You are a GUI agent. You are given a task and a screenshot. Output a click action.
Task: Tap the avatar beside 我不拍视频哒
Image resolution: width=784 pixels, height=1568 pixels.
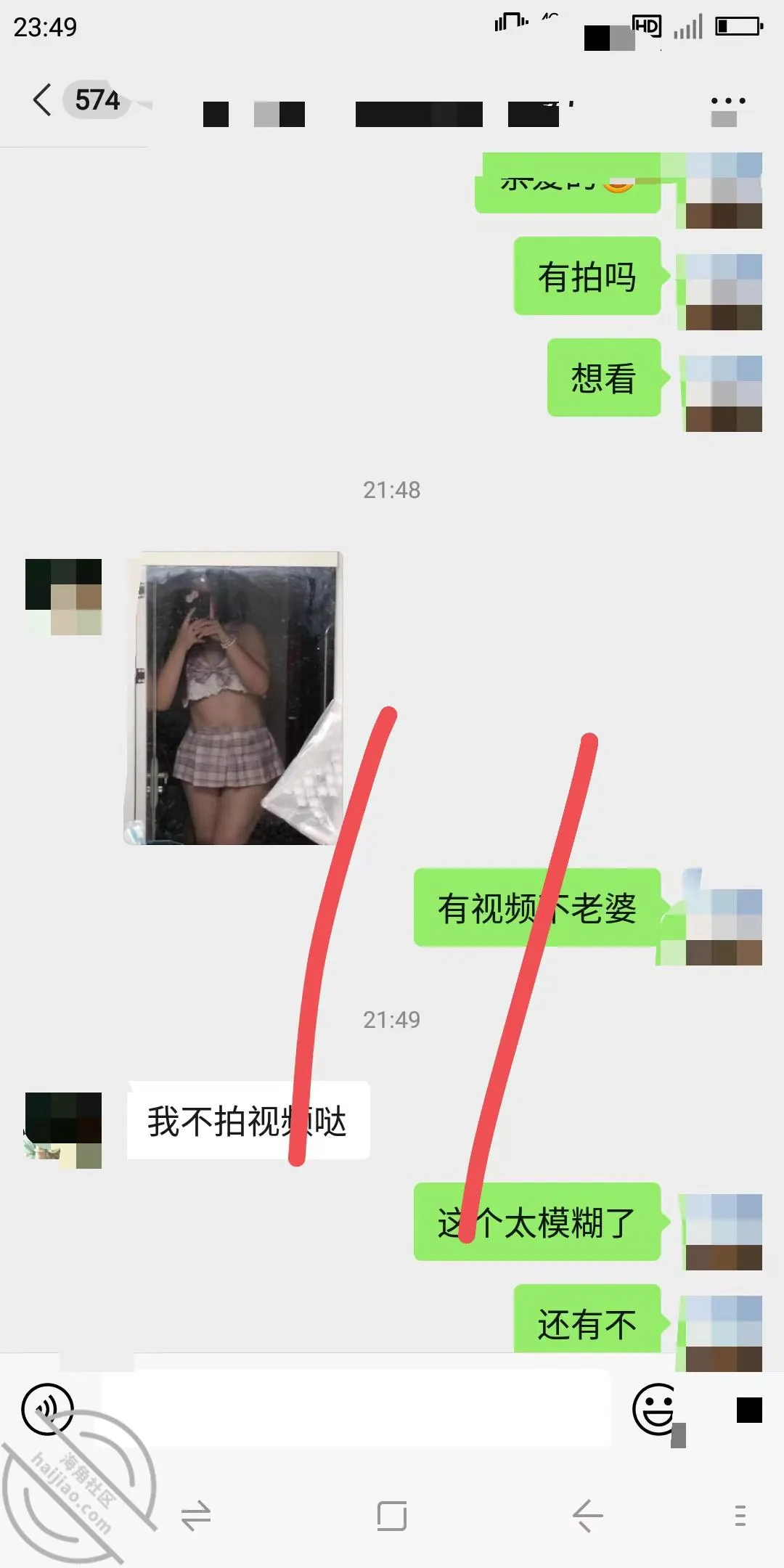[x=63, y=1130]
